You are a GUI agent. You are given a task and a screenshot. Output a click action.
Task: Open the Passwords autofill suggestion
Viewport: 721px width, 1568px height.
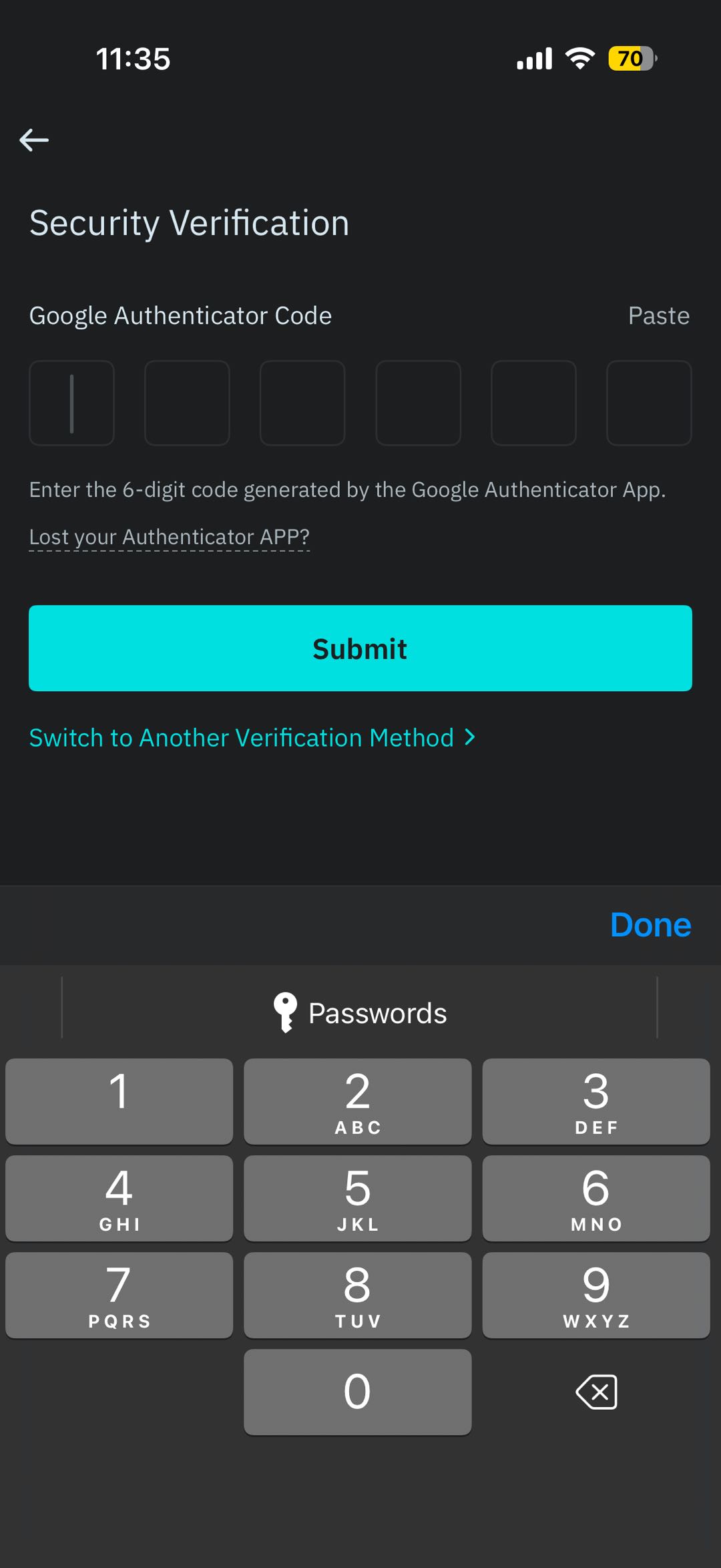click(360, 1013)
